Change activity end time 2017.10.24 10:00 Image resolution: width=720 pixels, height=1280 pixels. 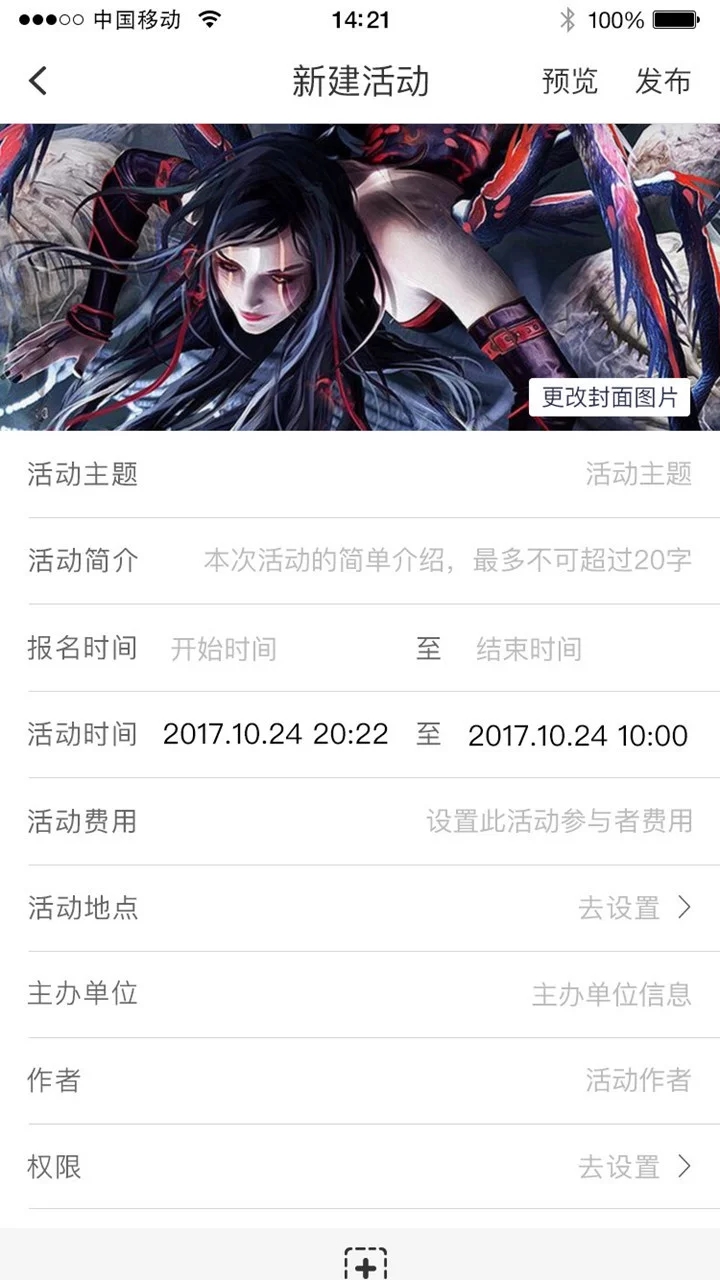577,735
